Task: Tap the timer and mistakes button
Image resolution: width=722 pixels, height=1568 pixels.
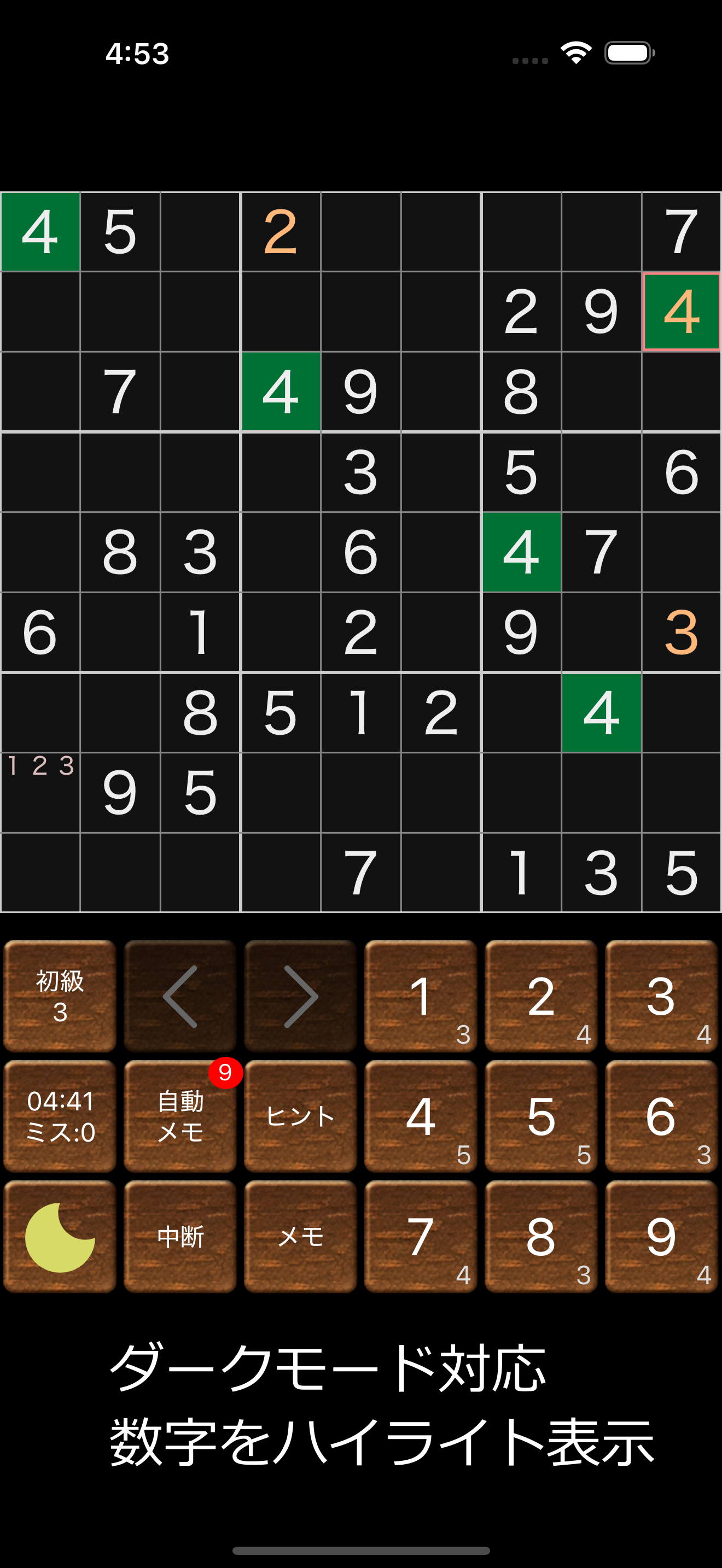Action: tap(60, 1116)
